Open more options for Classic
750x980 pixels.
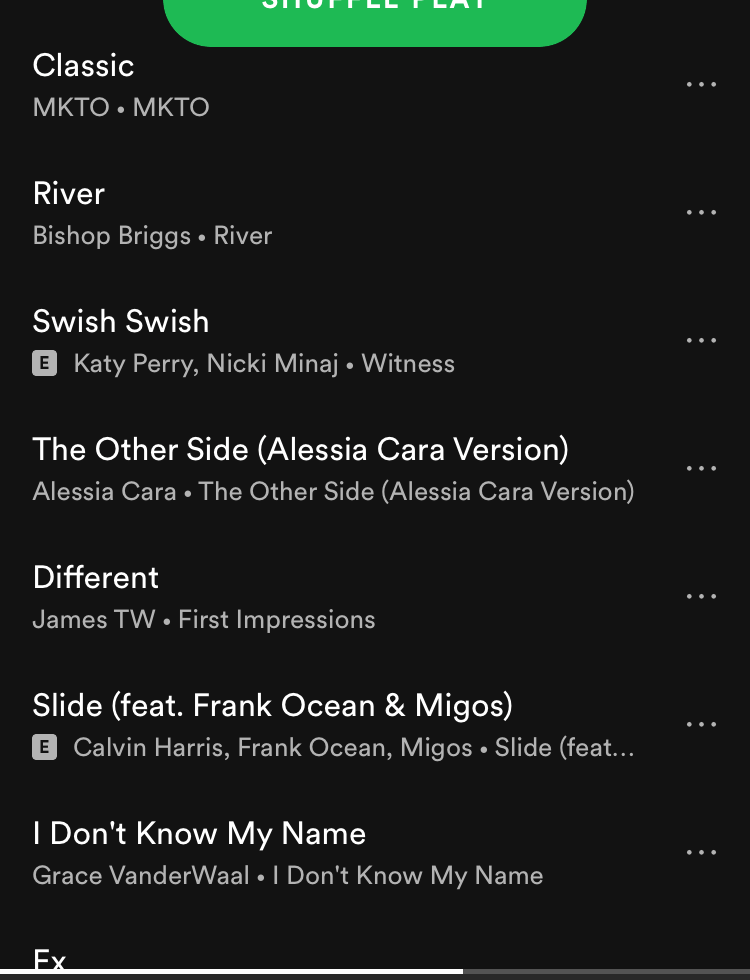coord(701,85)
